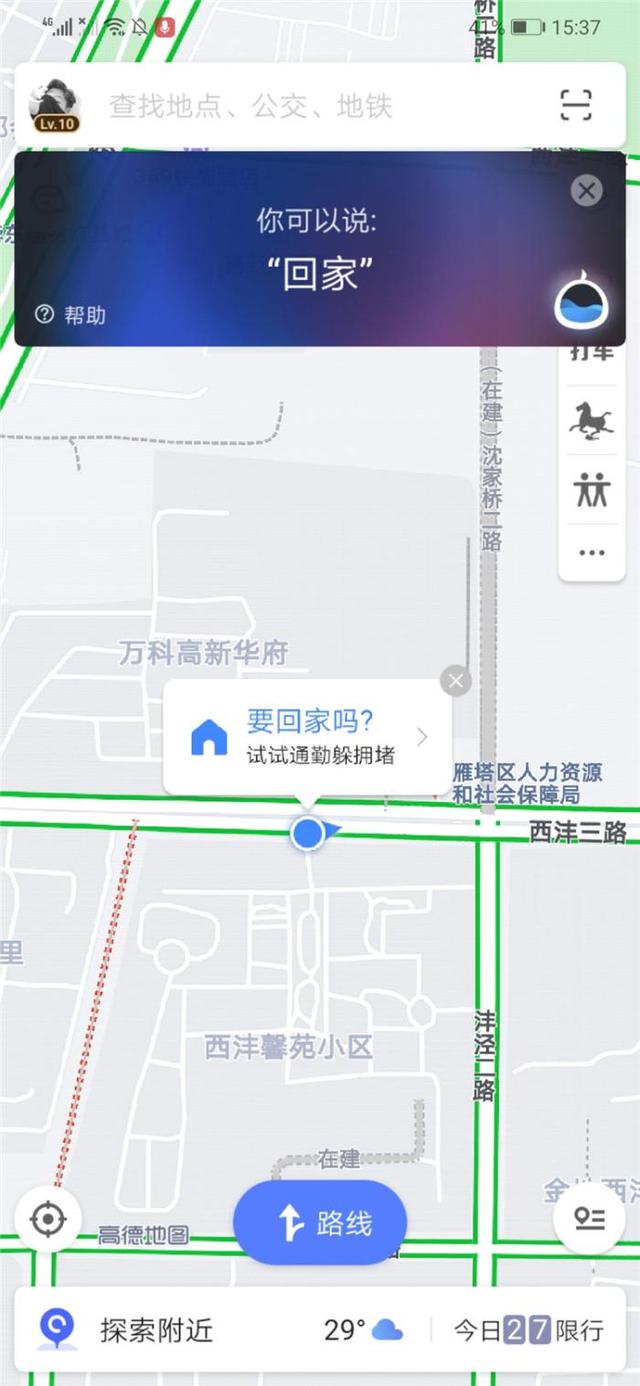View the 29° weather details
The width and height of the screenshot is (640, 1386).
(362, 1330)
